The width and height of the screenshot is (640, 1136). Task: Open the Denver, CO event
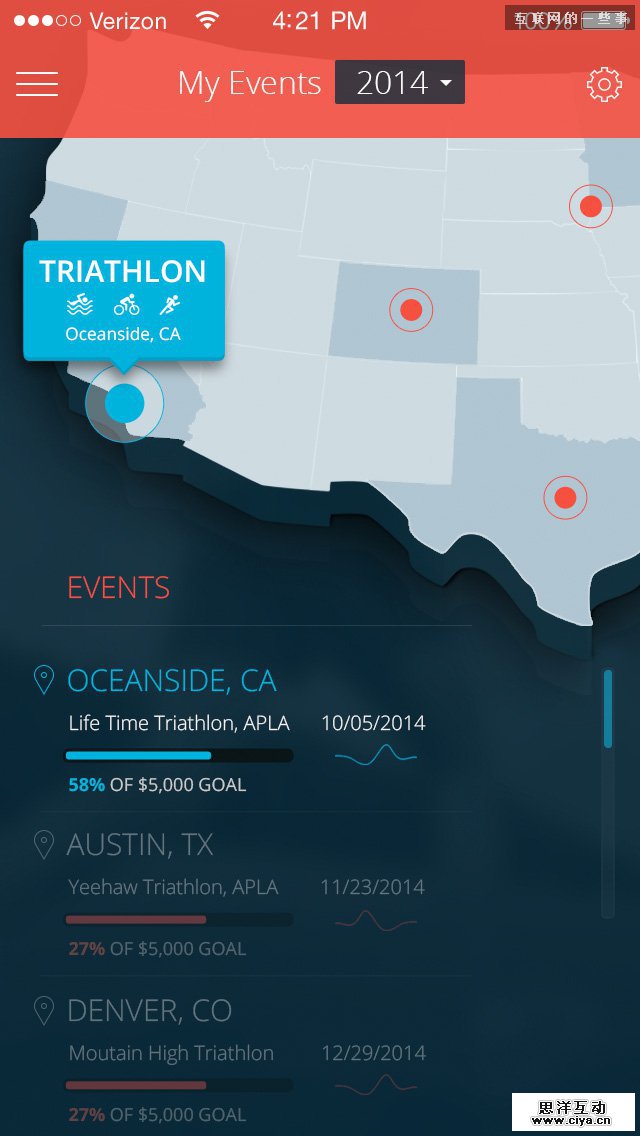coord(149,1011)
